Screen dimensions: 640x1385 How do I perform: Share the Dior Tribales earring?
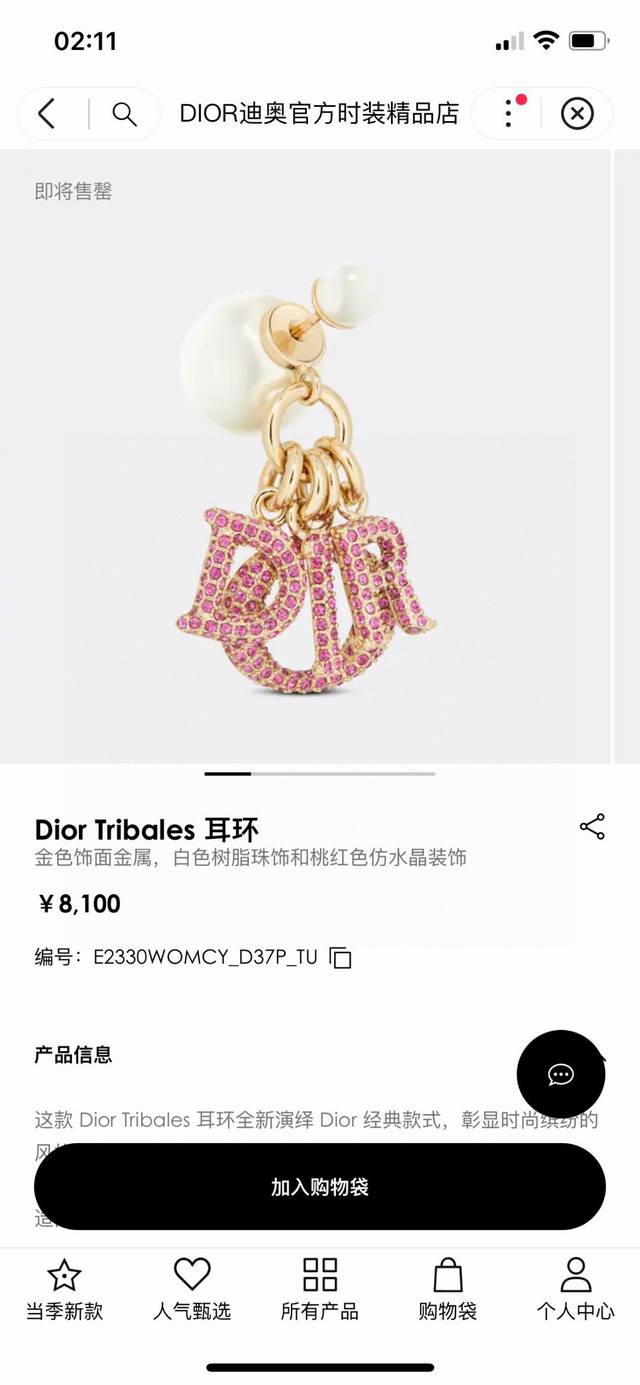point(592,827)
